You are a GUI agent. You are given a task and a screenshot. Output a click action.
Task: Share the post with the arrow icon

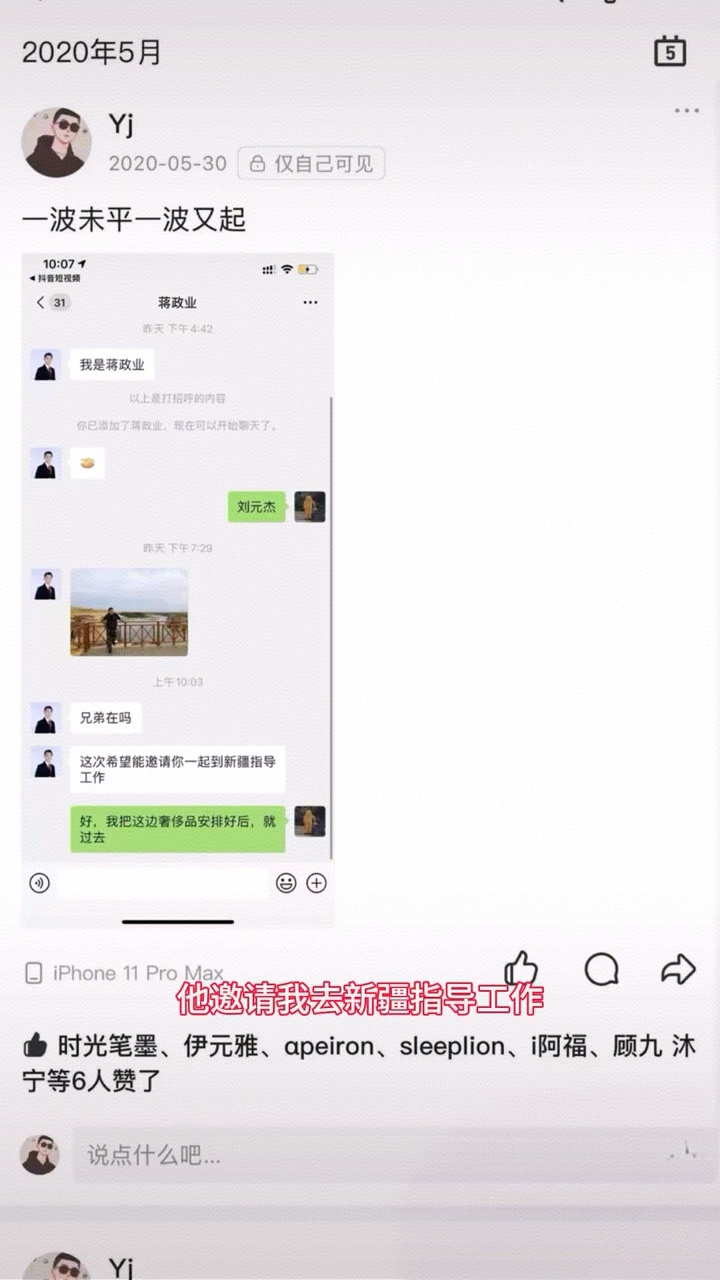[x=678, y=969]
